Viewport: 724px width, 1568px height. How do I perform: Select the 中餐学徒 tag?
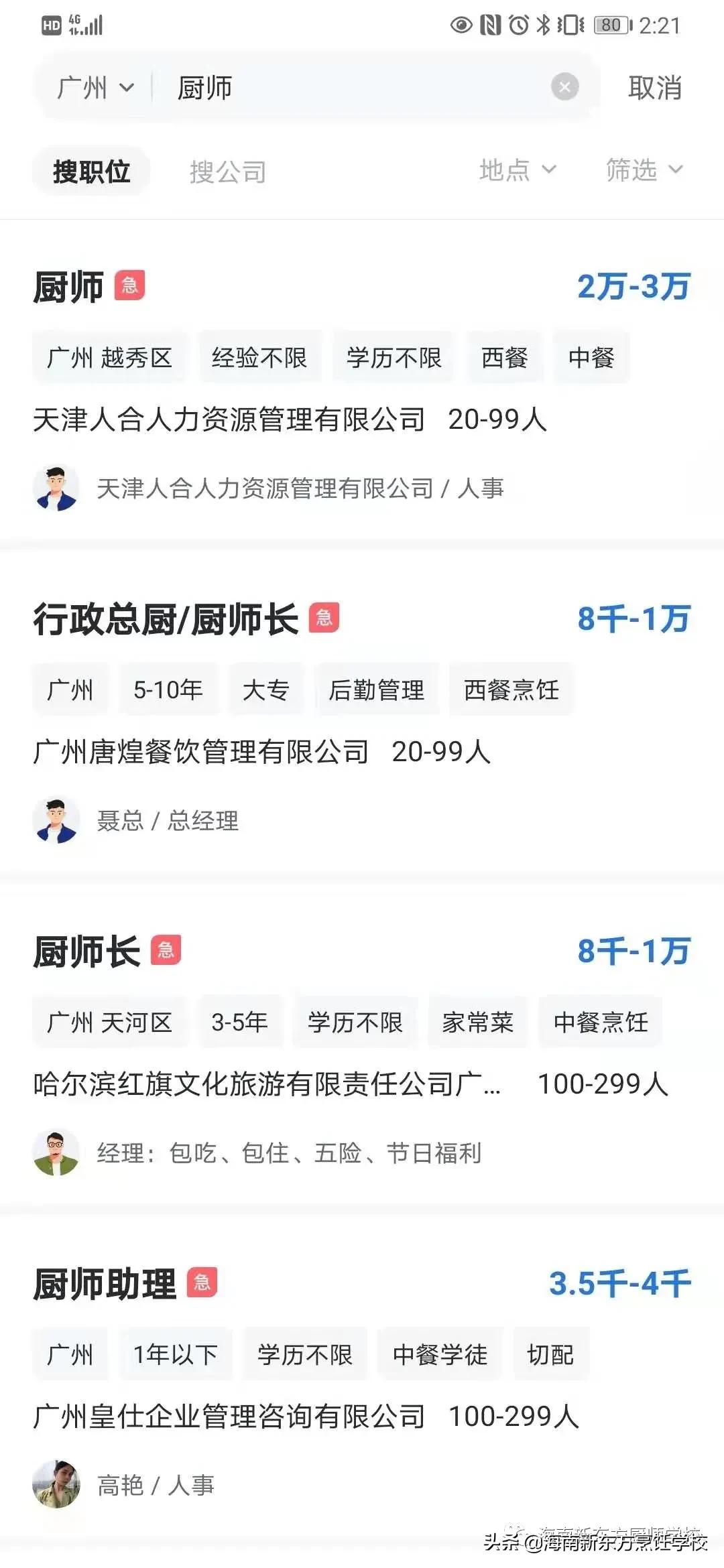pos(439,1354)
